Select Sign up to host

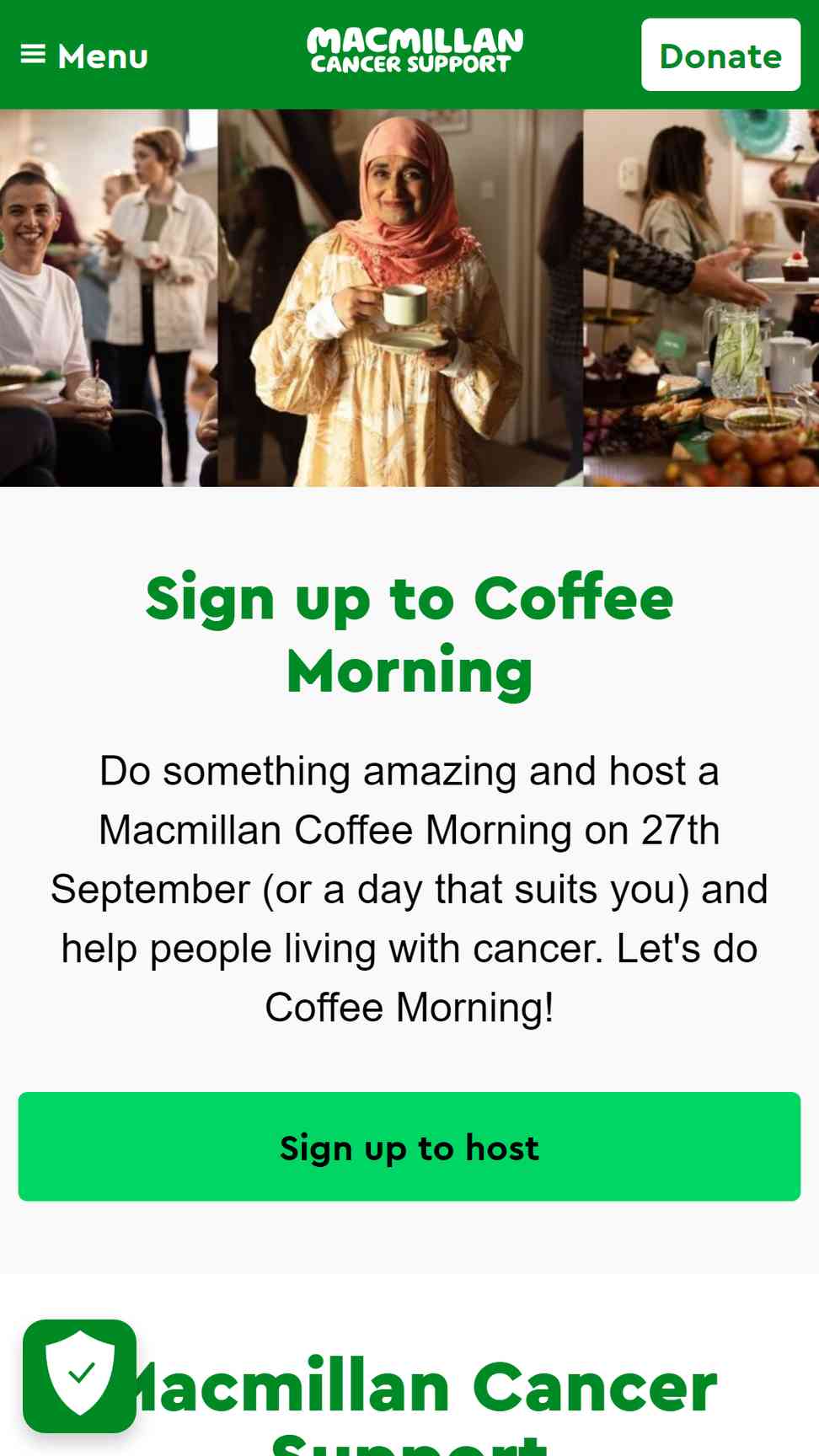409,1146
